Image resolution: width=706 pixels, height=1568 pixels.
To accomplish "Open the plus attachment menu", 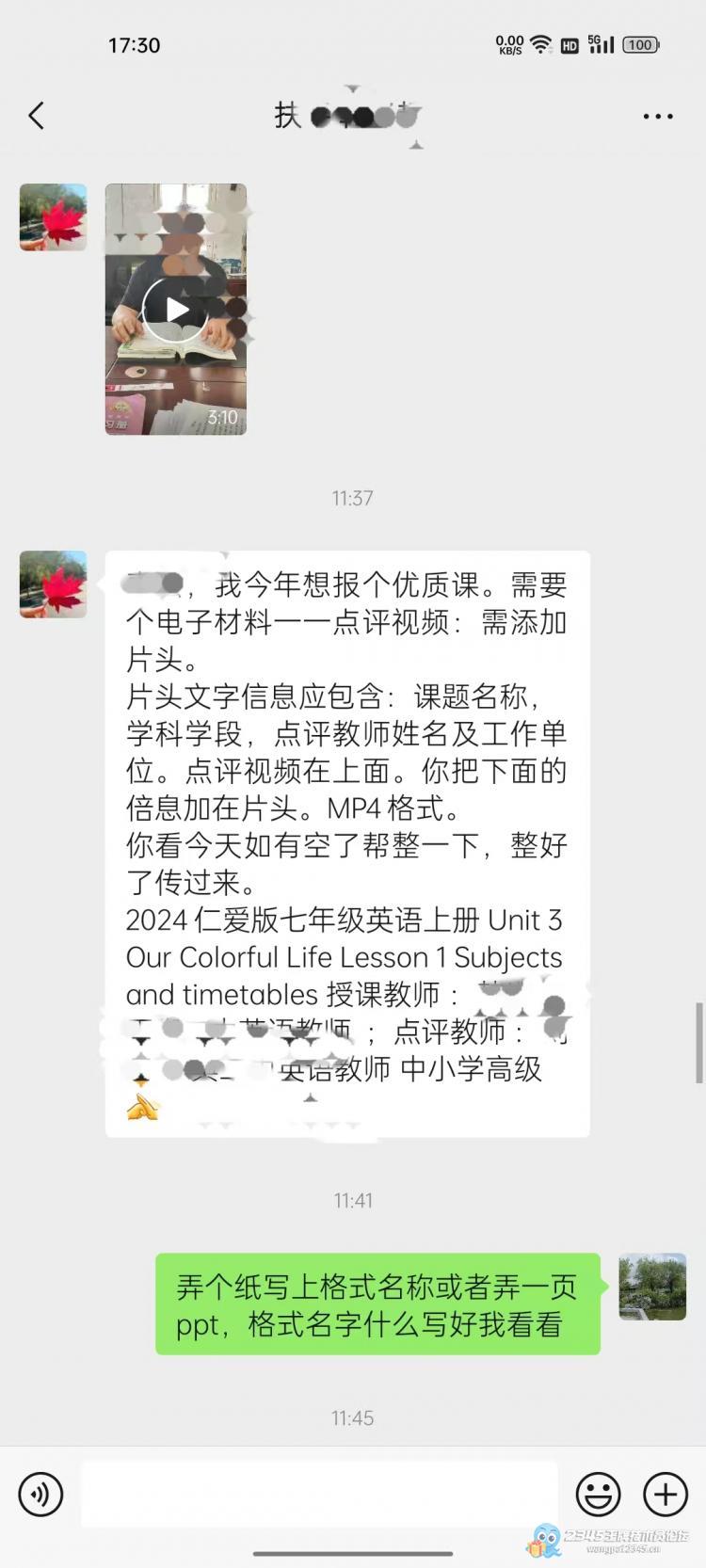I will point(665,1495).
